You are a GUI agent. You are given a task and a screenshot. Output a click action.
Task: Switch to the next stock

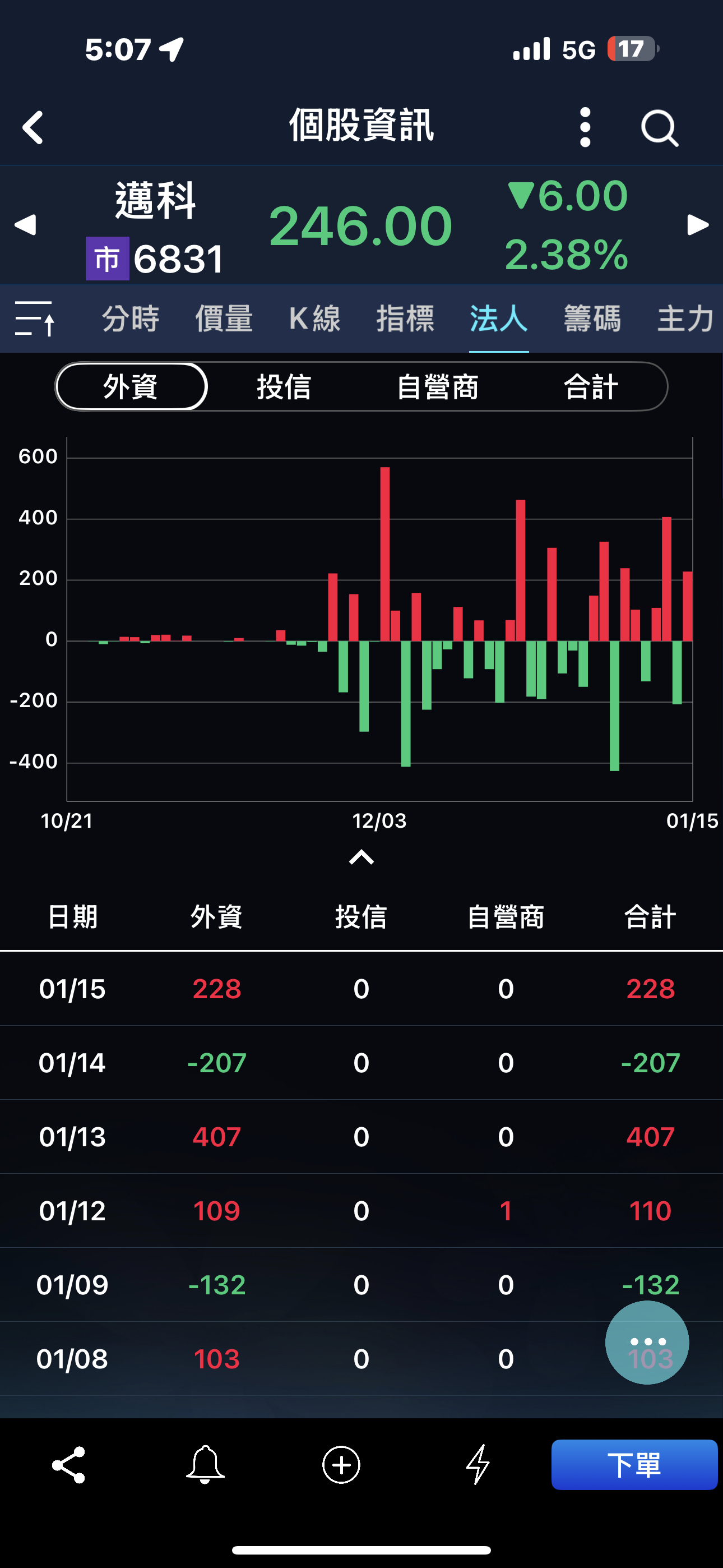point(697,225)
